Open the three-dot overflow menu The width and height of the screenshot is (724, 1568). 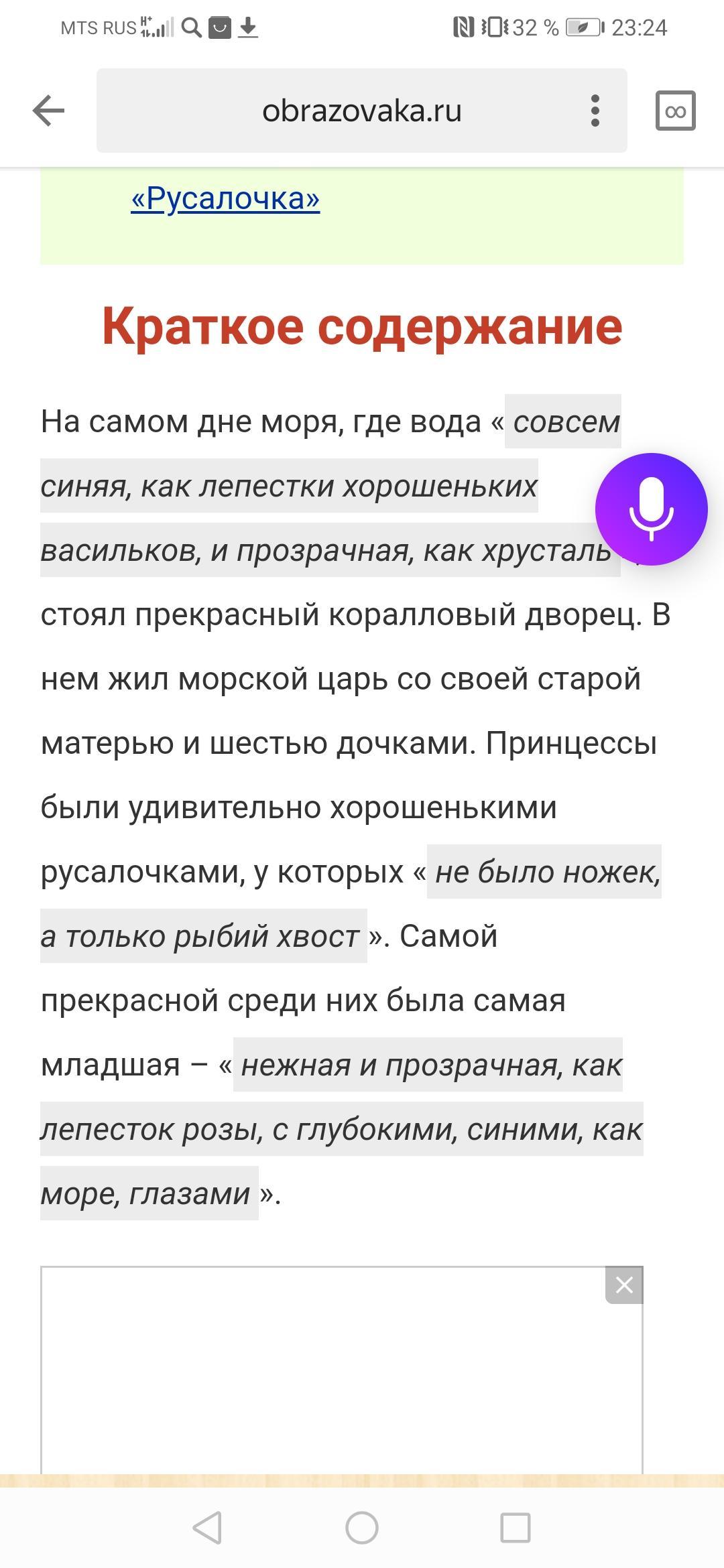point(595,111)
